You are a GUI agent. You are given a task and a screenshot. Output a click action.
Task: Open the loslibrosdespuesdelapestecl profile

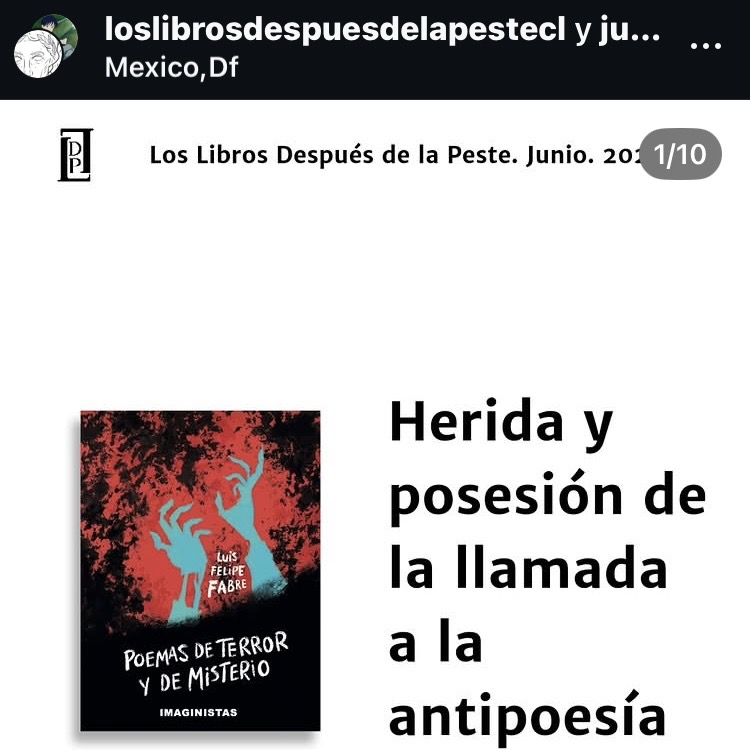click(335, 29)
